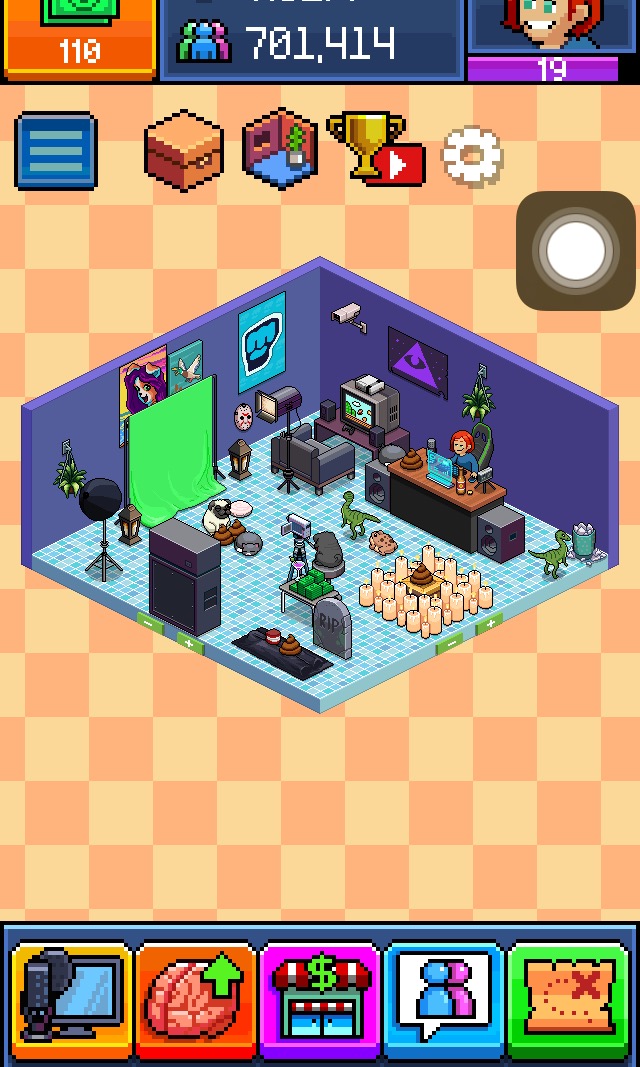Open the settings gear

point(472,155)
